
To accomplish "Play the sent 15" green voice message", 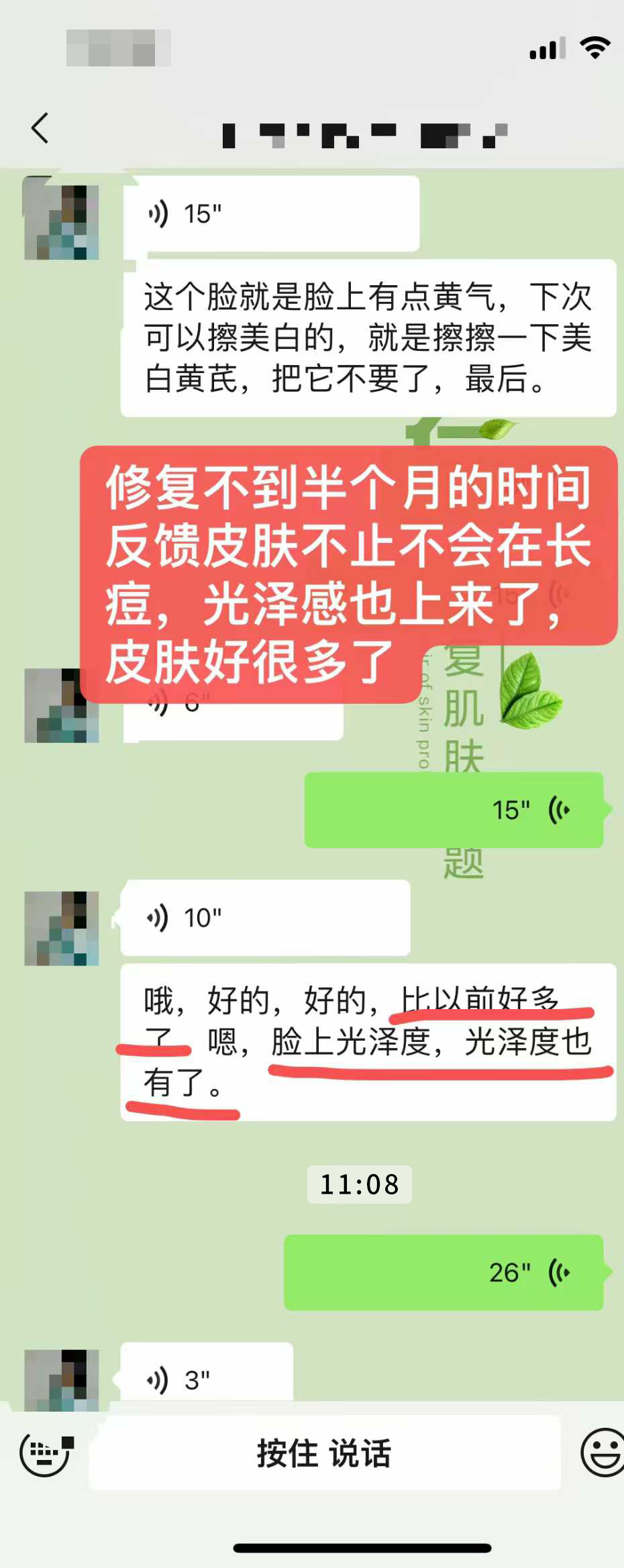I will coord(454,810).
